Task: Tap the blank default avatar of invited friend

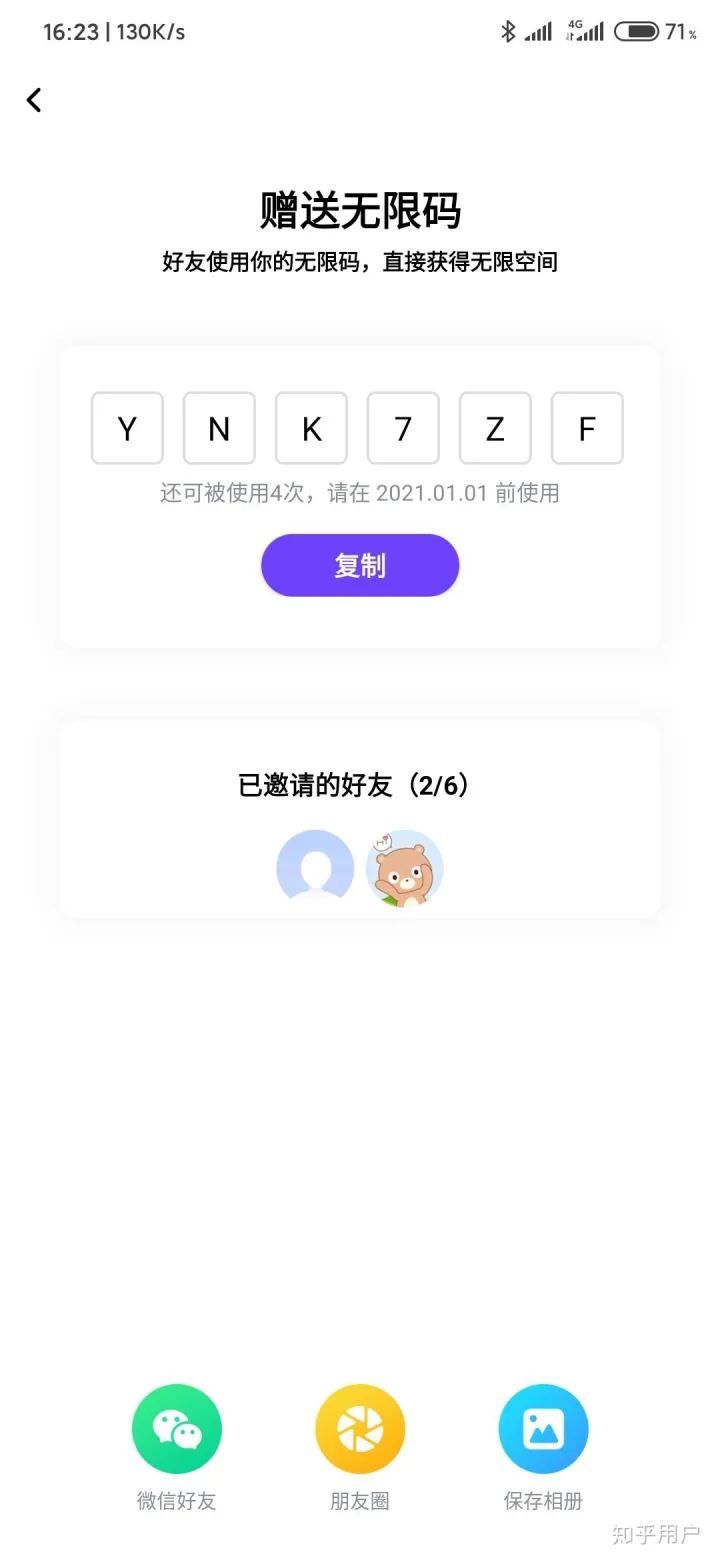Action: [x=315, y=869]
